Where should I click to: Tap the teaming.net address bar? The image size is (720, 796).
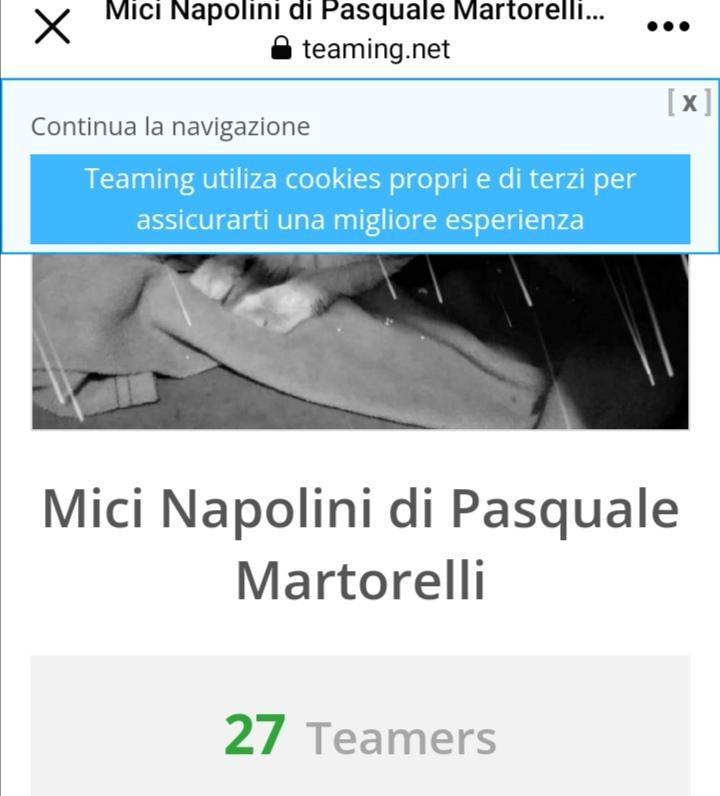click(x=362, y=49)
